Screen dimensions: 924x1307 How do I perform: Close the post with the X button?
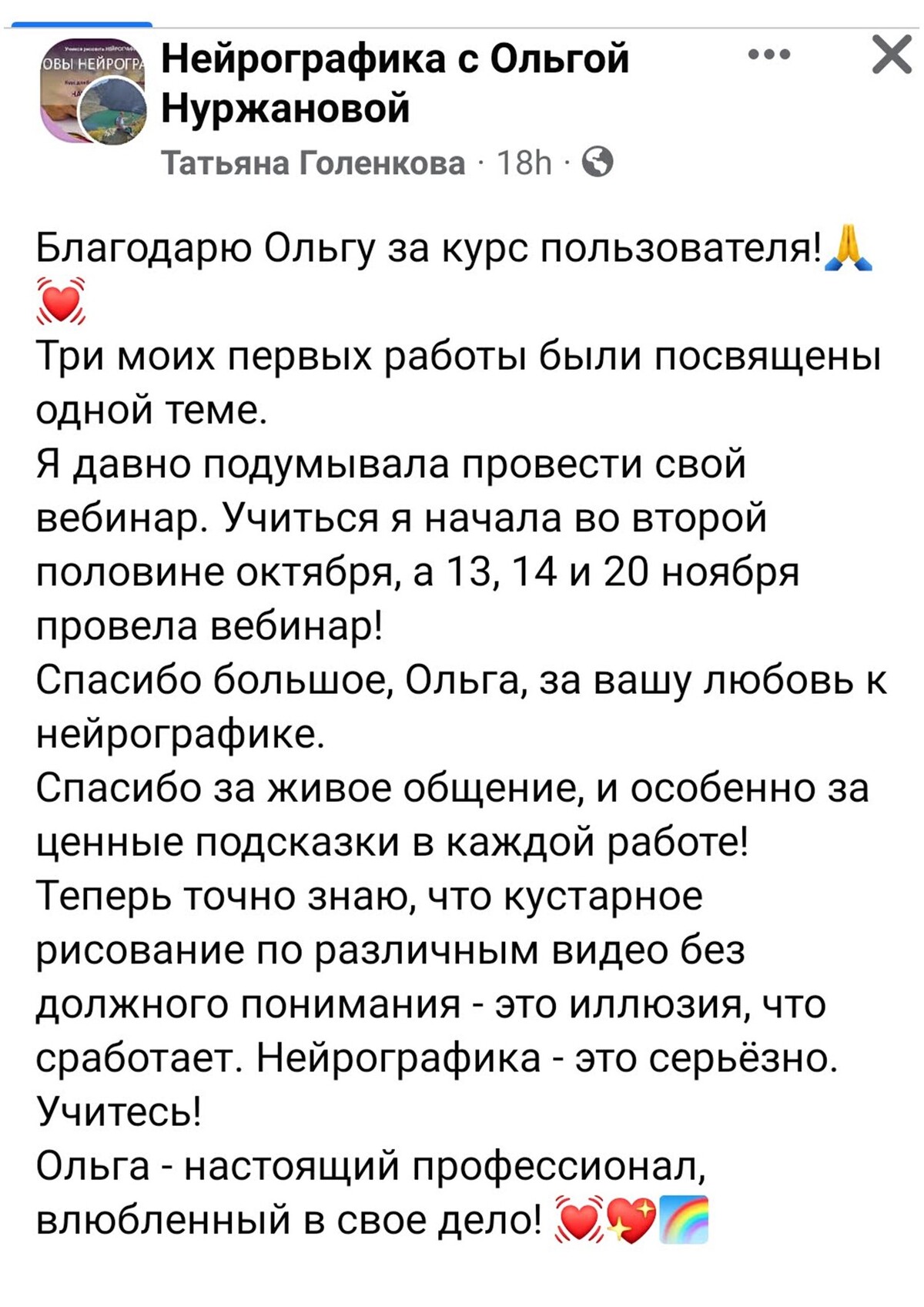pos(892,55)
